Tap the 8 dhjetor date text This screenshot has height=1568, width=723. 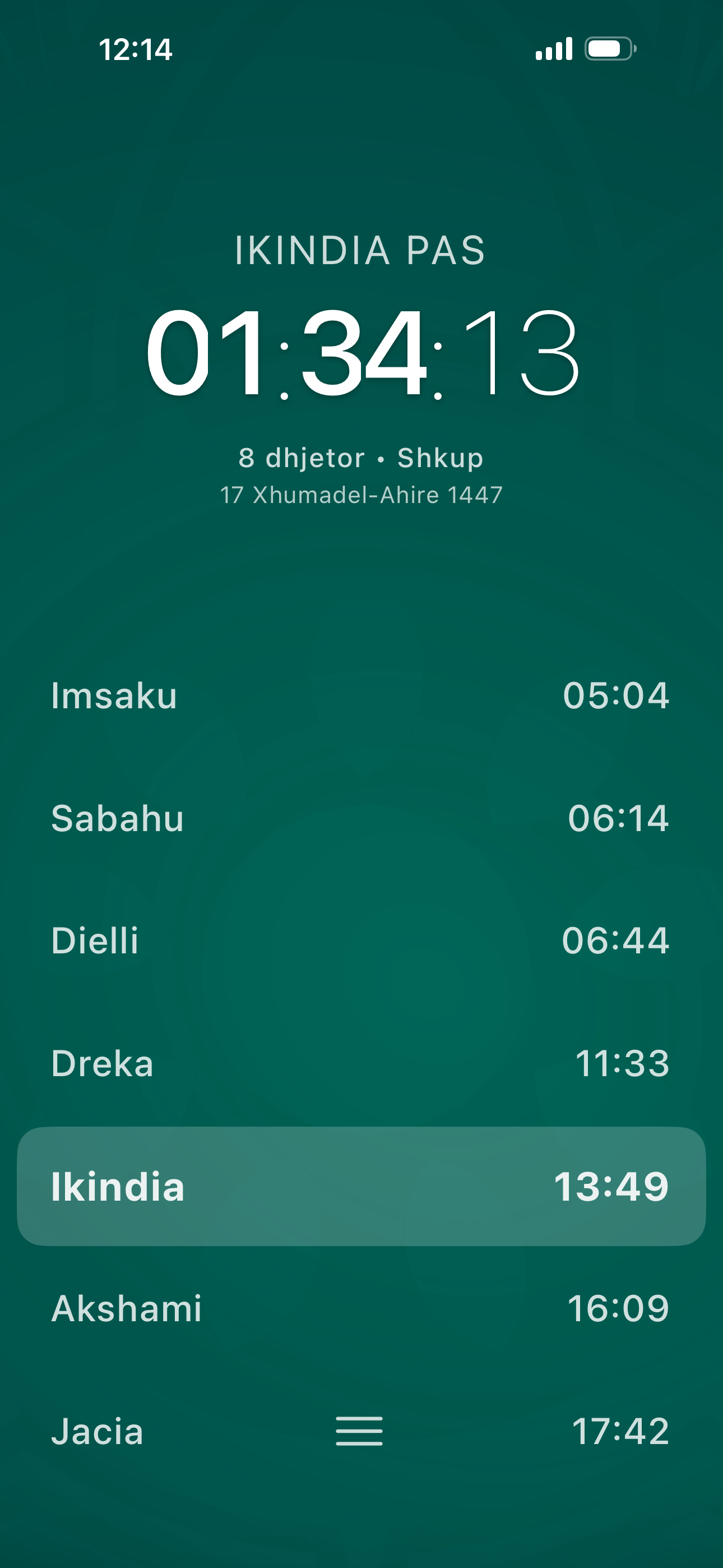pos(302,458)
